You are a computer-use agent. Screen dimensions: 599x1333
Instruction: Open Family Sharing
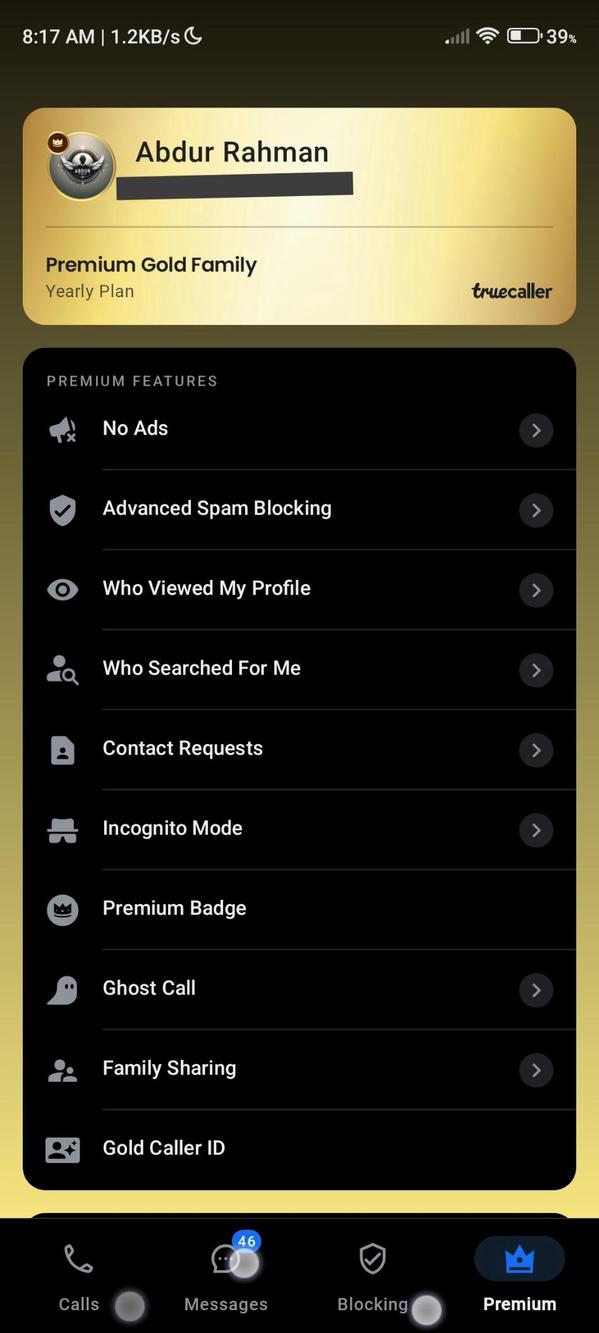pos(299,1070)
